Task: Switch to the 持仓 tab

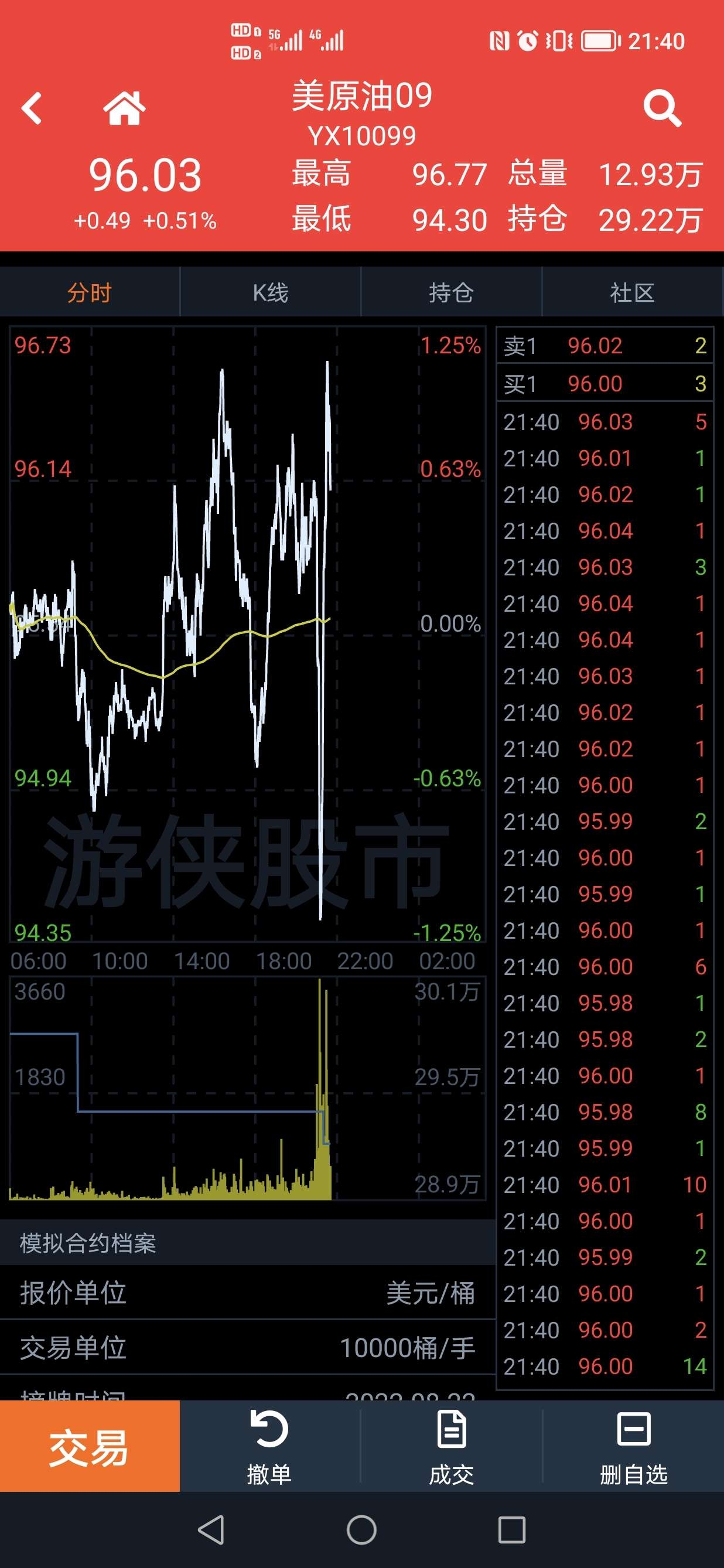Action: tap(451, 293)
